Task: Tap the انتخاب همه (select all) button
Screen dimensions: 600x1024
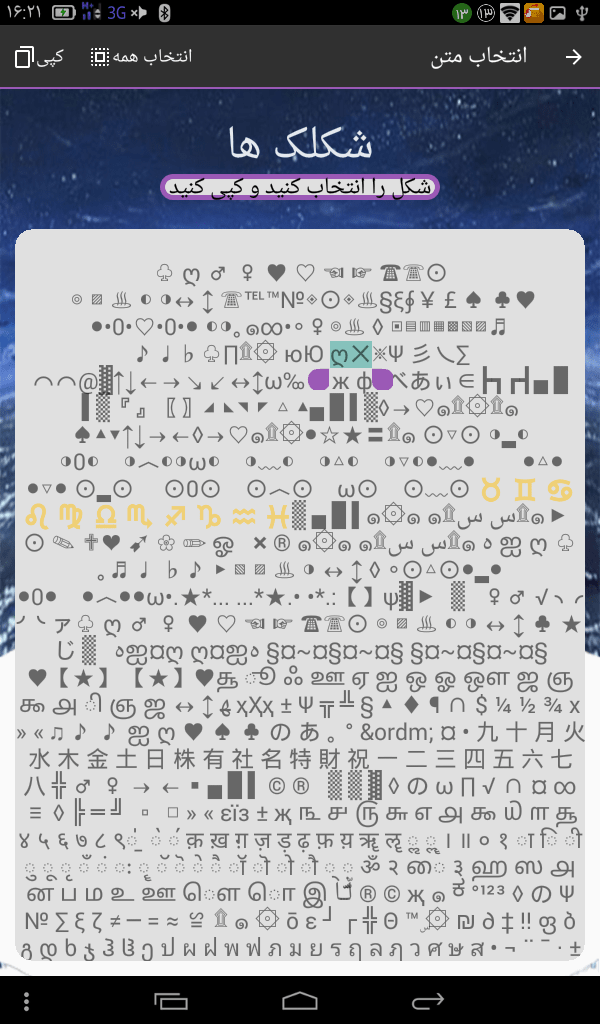Action: (140, 57)
